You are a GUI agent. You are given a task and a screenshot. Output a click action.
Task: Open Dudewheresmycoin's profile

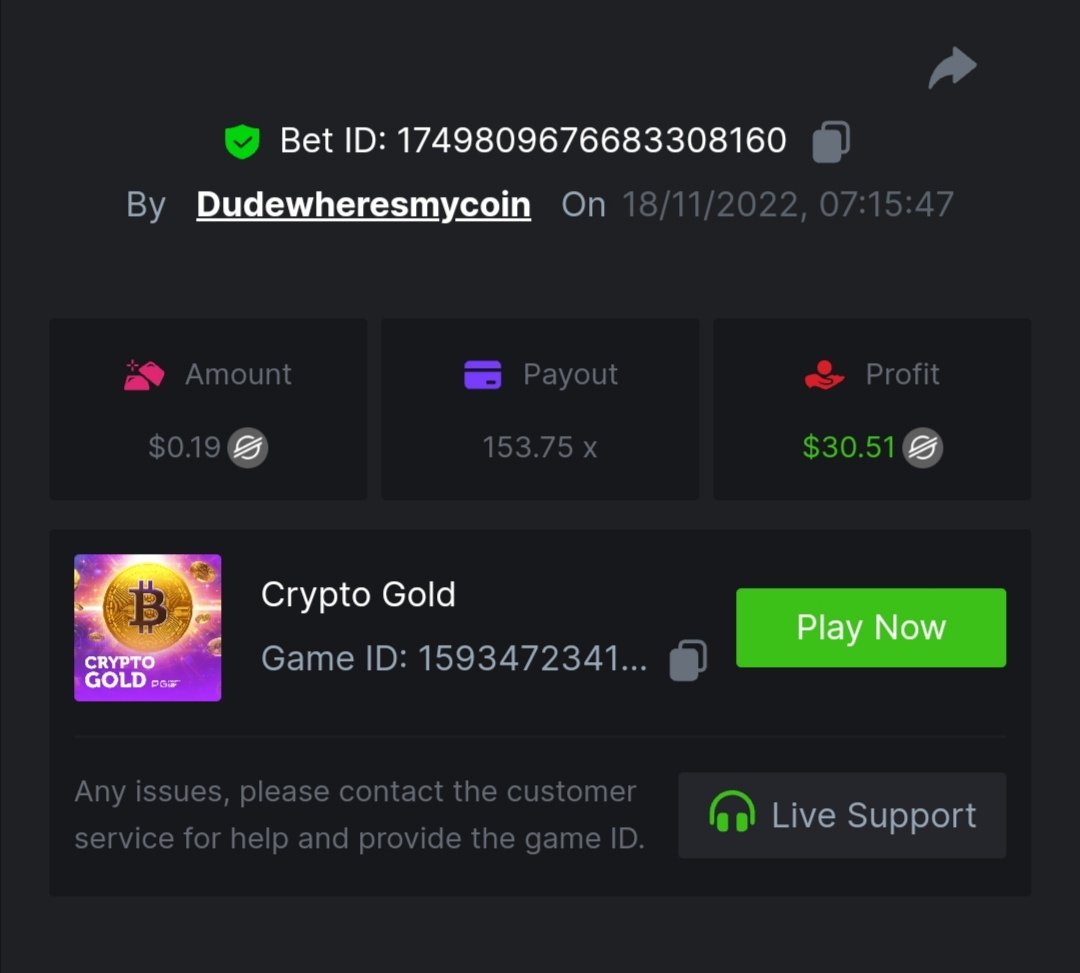tap(363, 204)
